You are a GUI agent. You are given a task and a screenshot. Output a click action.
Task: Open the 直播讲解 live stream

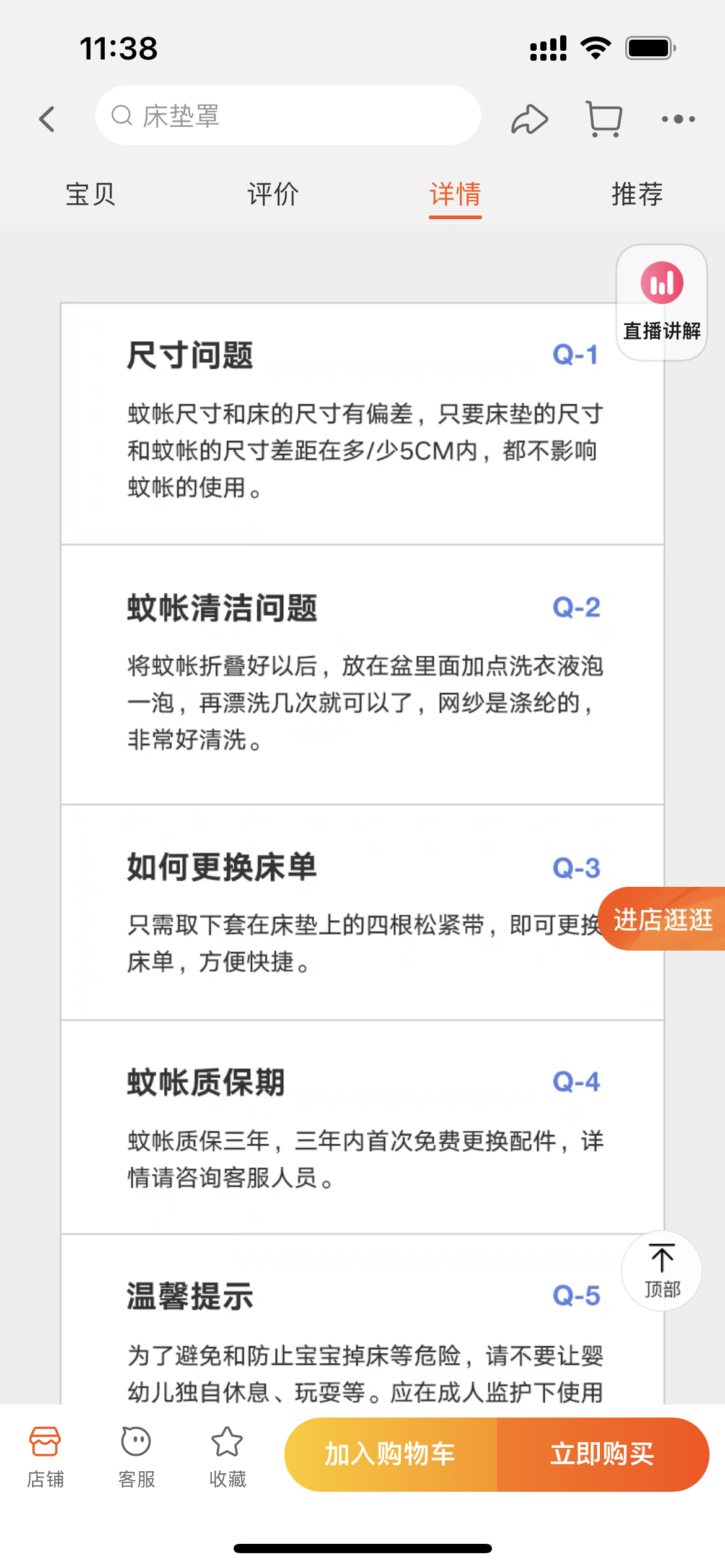click(662, 302)
